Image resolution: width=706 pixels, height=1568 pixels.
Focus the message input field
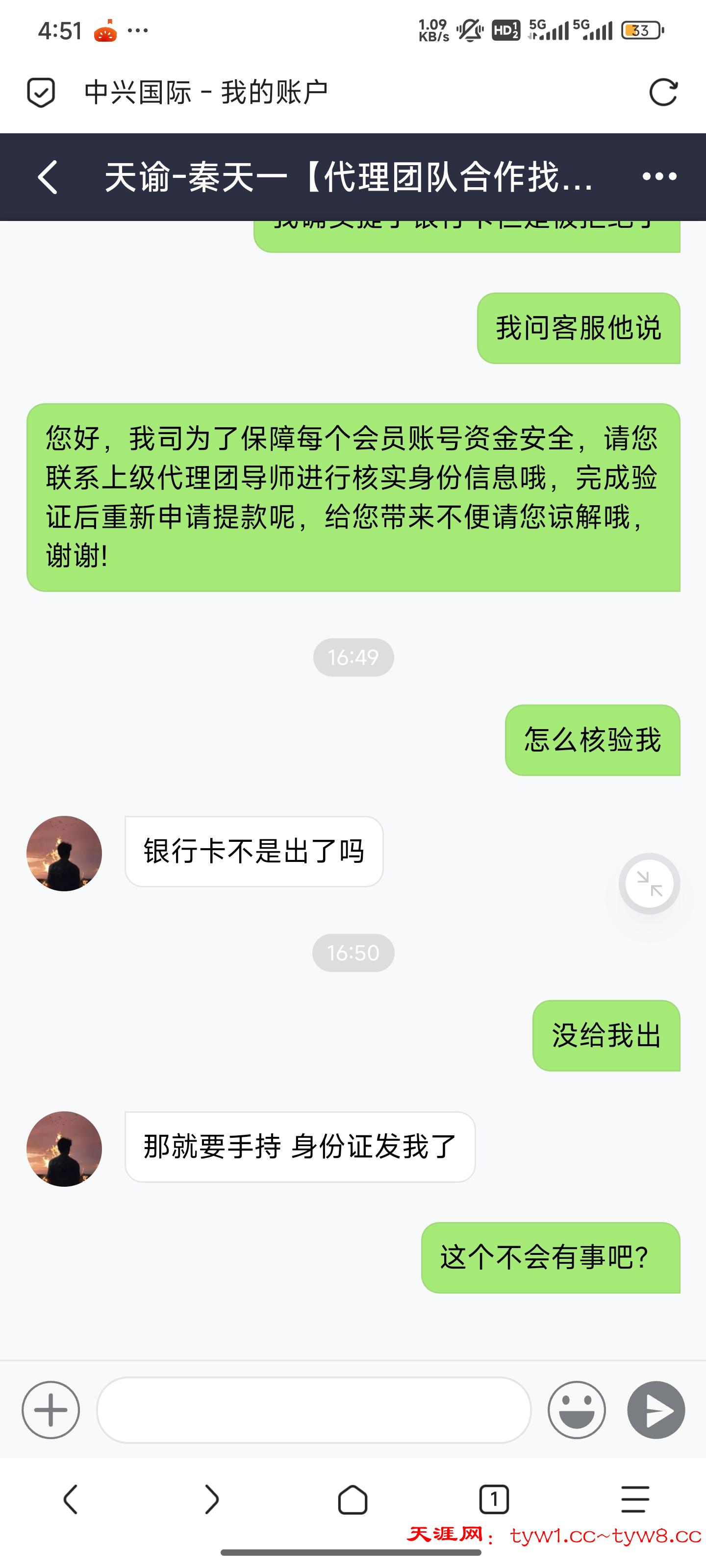(x=314, y=1410)
